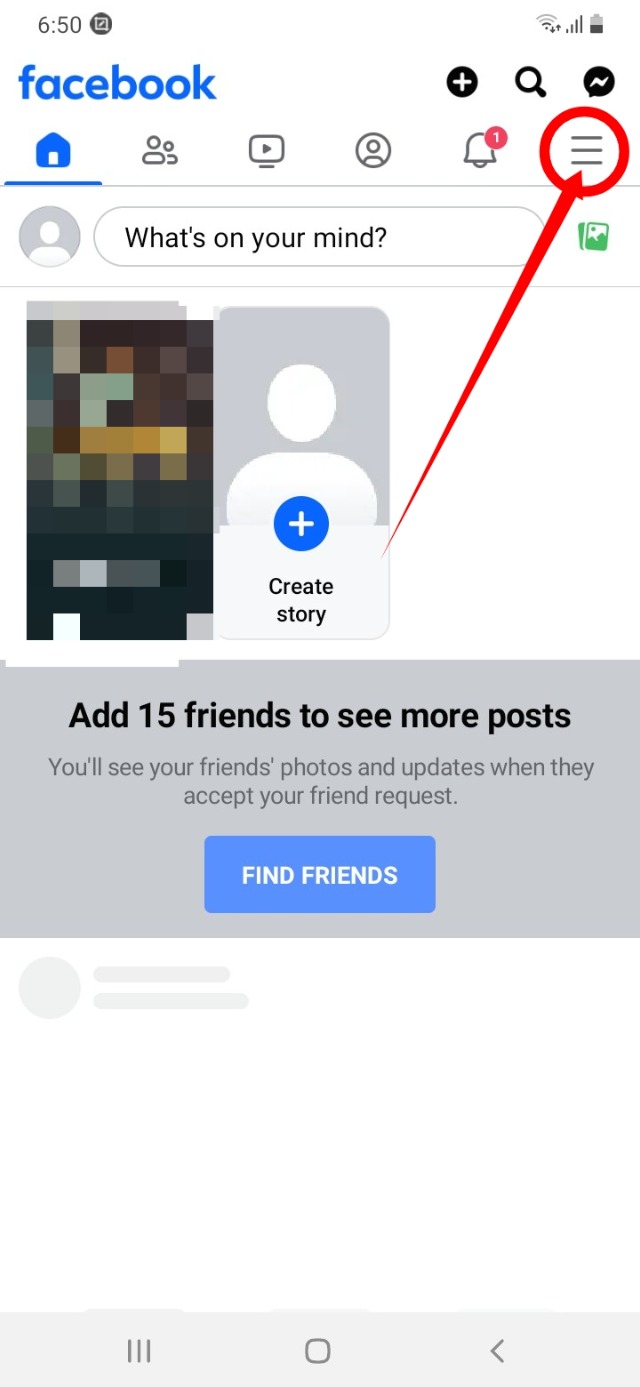
Task: Tap the What's on your mind field
Action: (318, 237)
